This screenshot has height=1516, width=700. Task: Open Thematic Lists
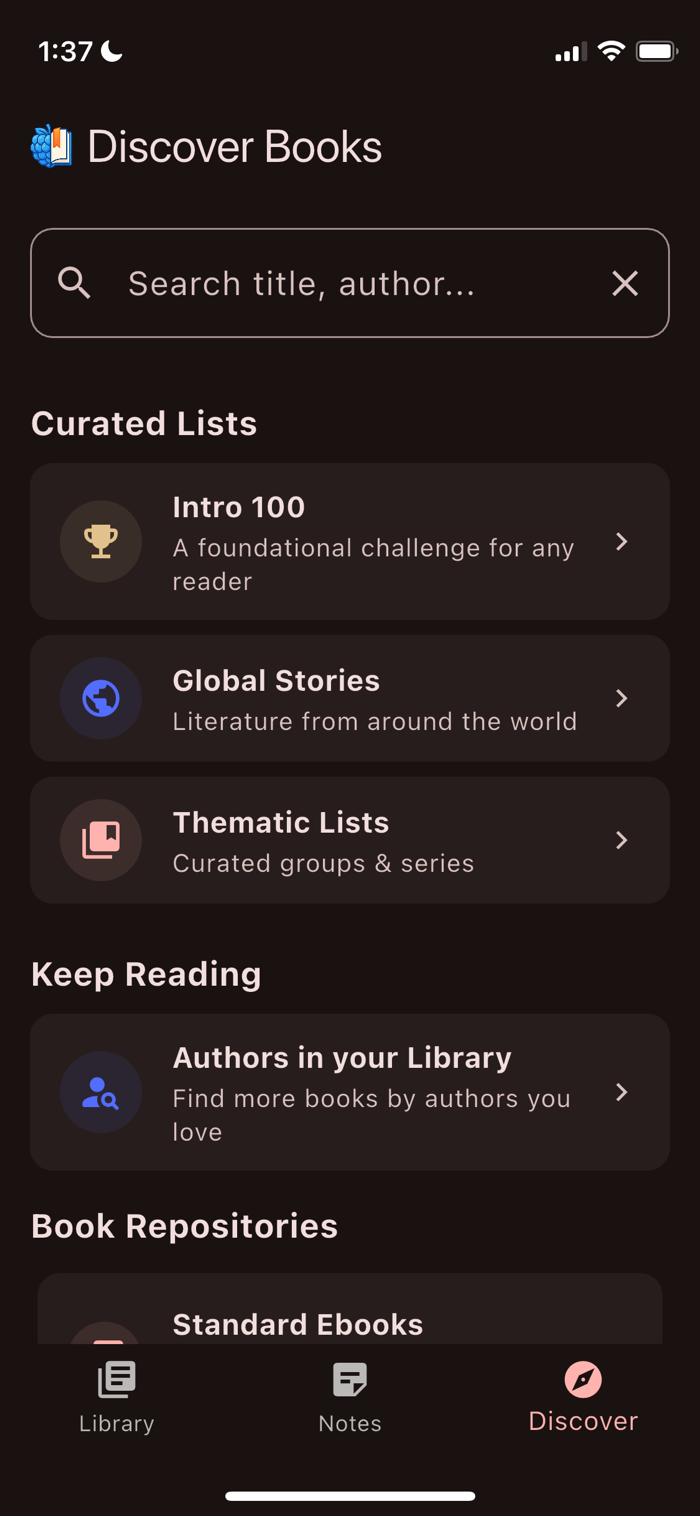pos(350,840)
